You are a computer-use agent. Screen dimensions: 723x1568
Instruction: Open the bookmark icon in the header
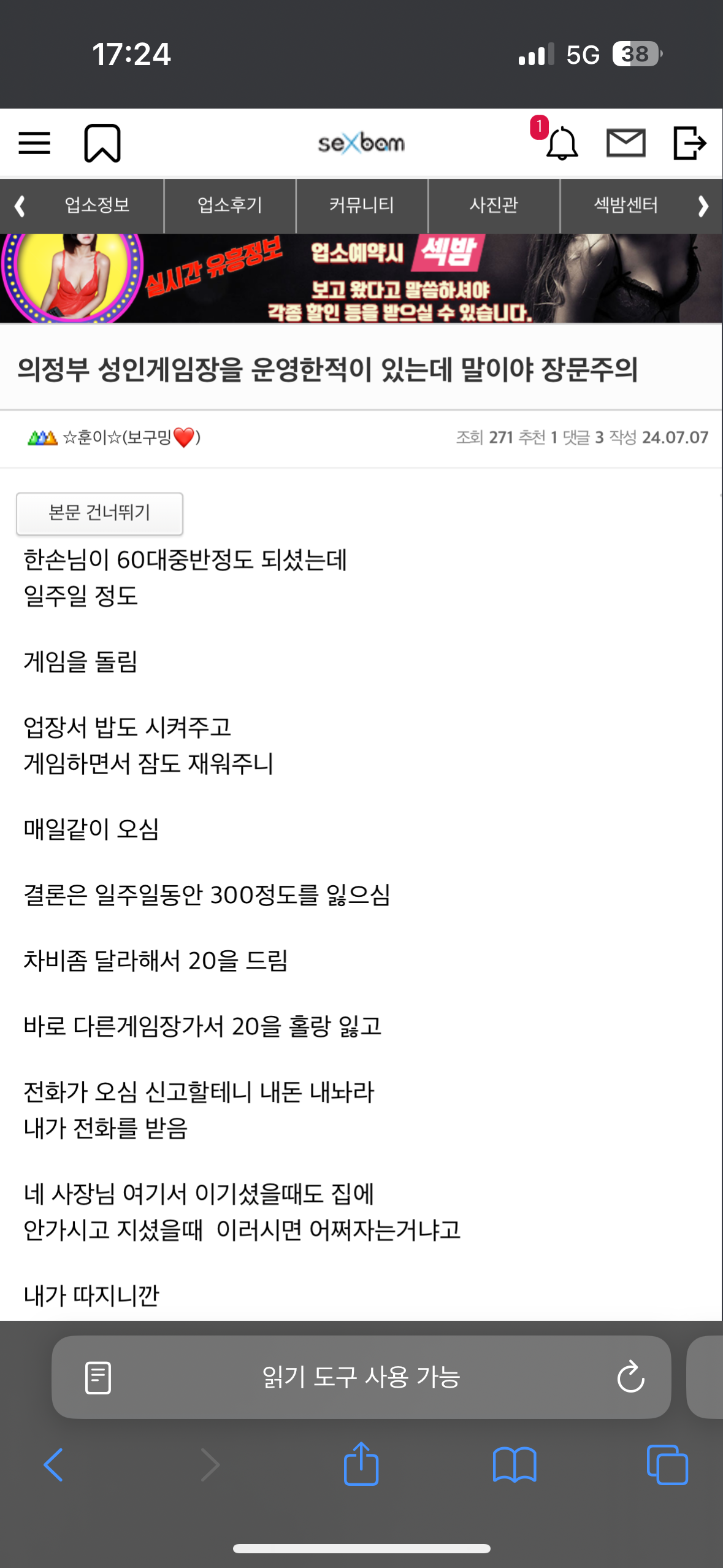pos(102,144)
